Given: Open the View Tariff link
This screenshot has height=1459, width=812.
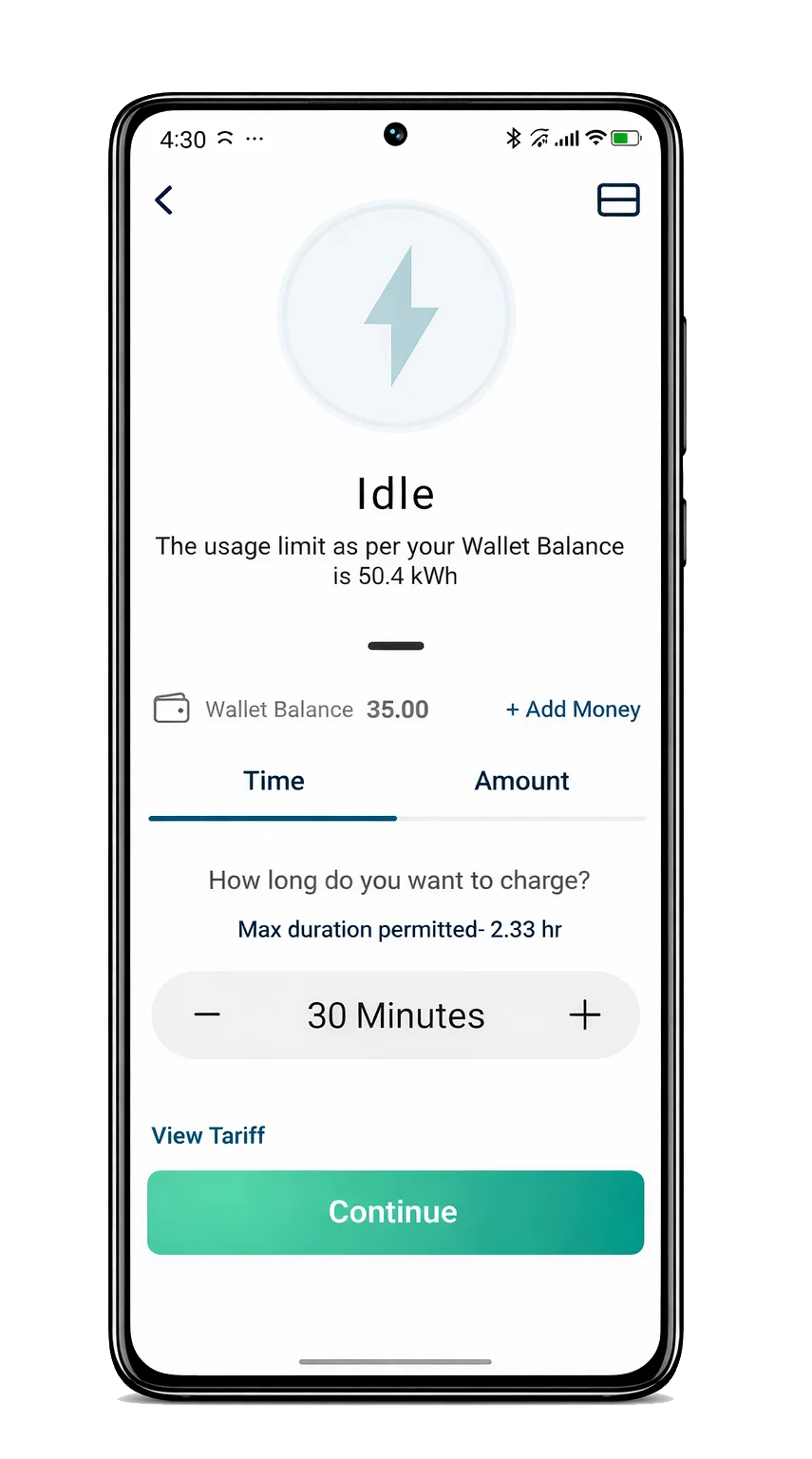Looking at the screenshot, I should point(209,1135).
